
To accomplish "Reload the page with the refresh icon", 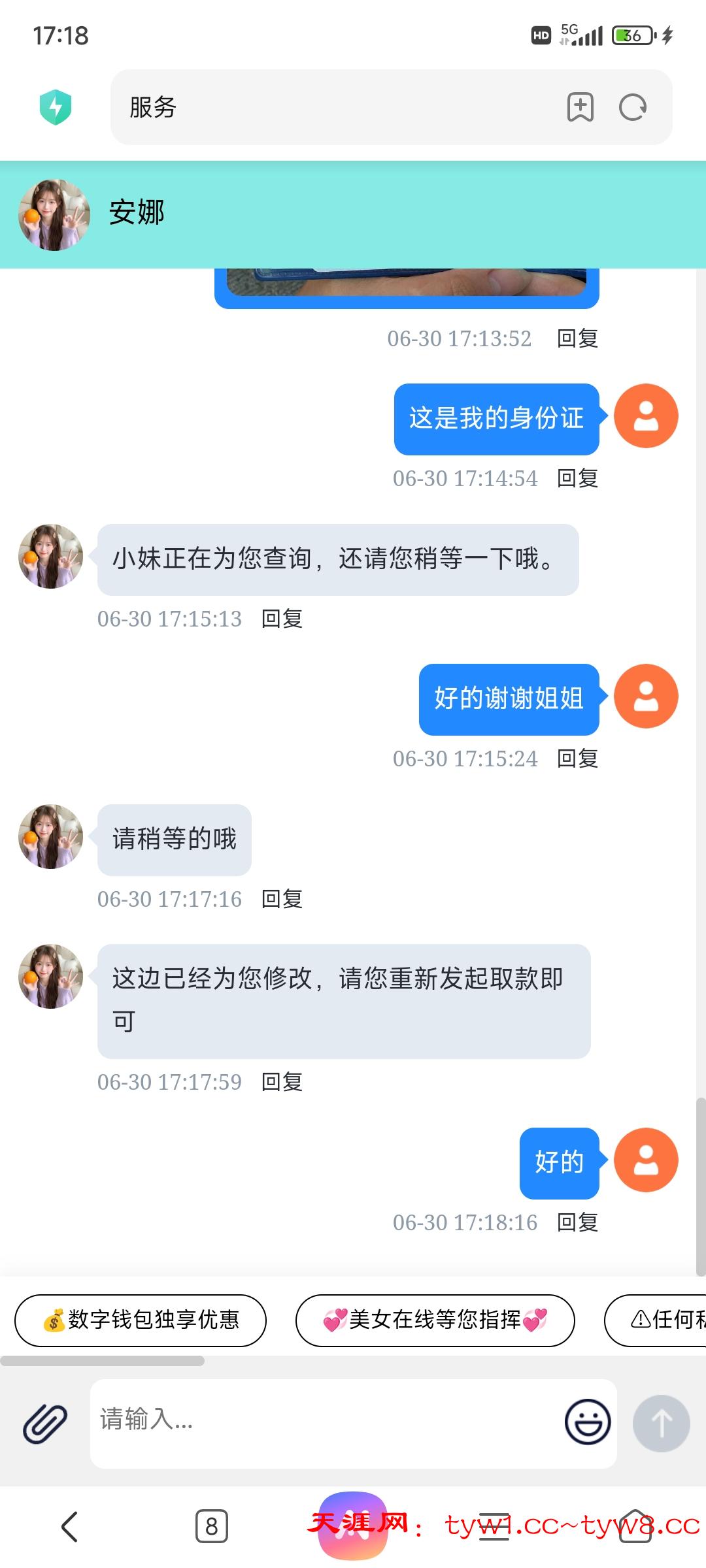I will [x=633, y=107].
